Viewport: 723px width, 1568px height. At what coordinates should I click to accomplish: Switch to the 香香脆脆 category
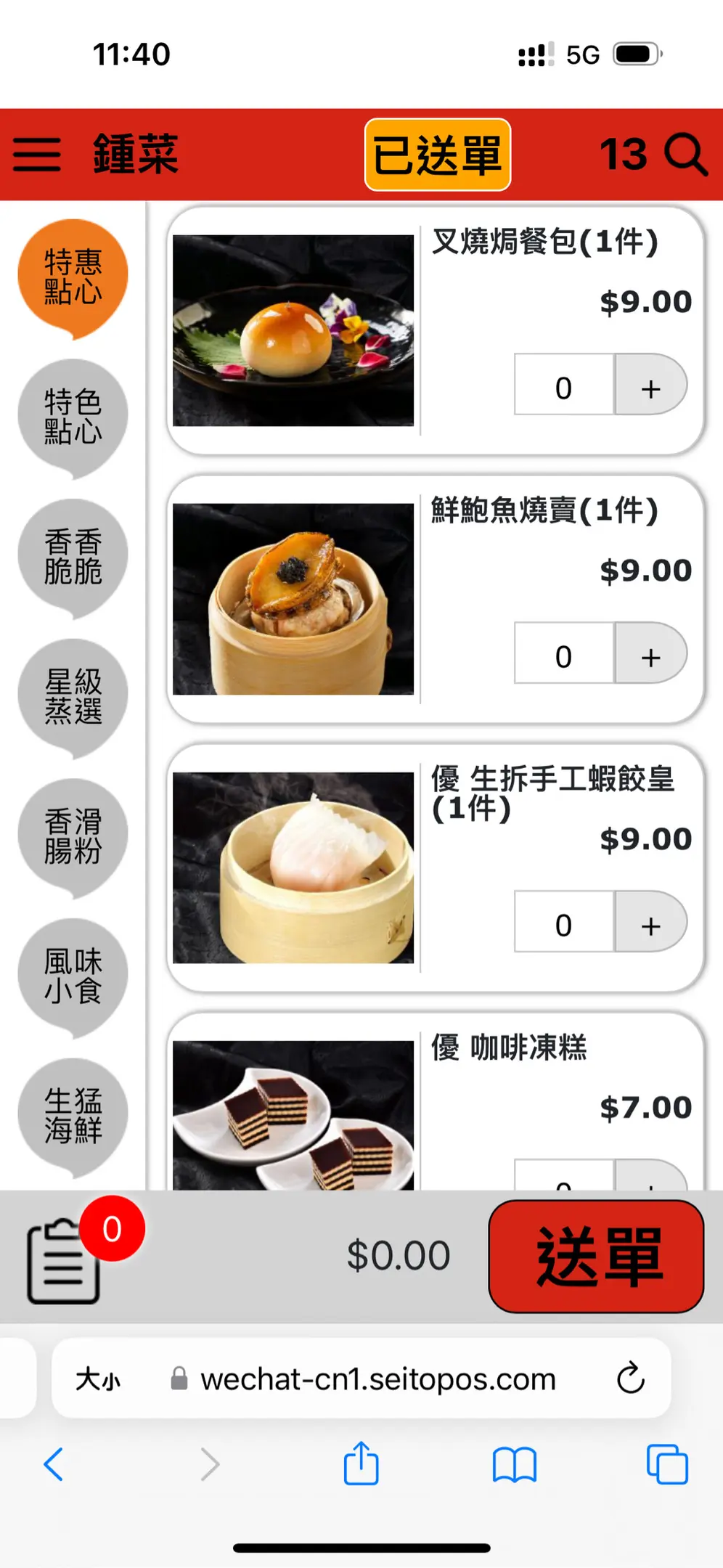(73, 556)
